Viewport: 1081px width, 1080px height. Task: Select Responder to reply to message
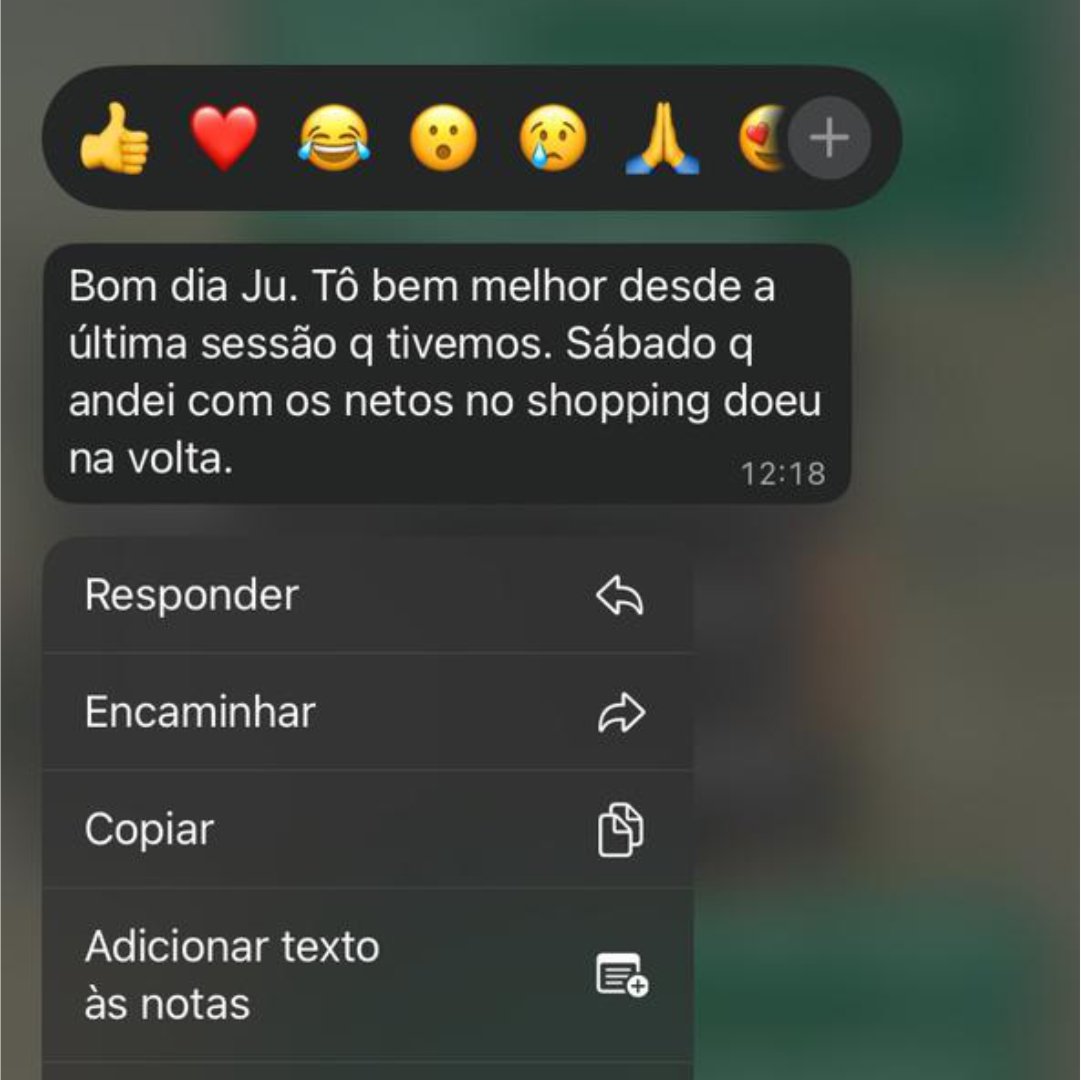click(368, 596)
